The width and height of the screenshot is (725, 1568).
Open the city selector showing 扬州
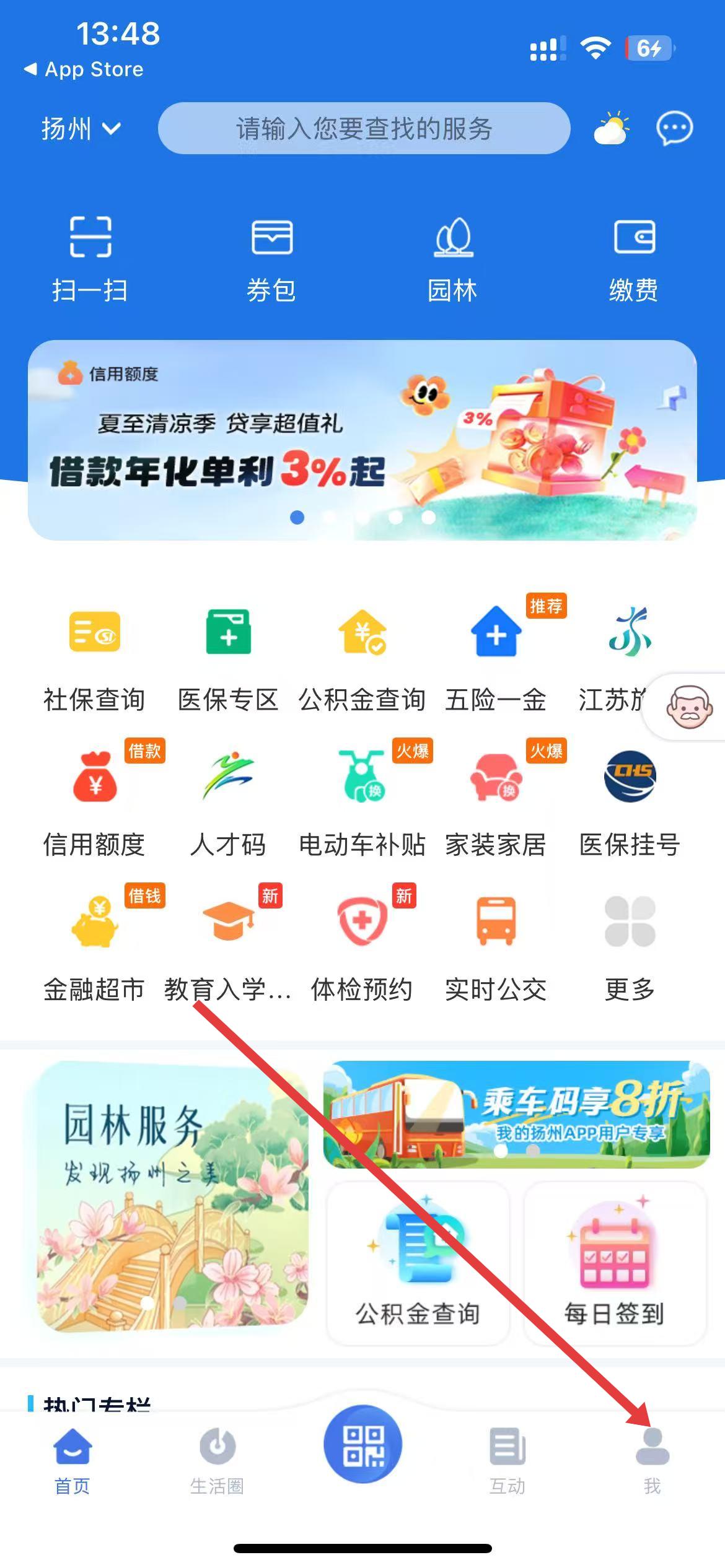pos(81,129)
